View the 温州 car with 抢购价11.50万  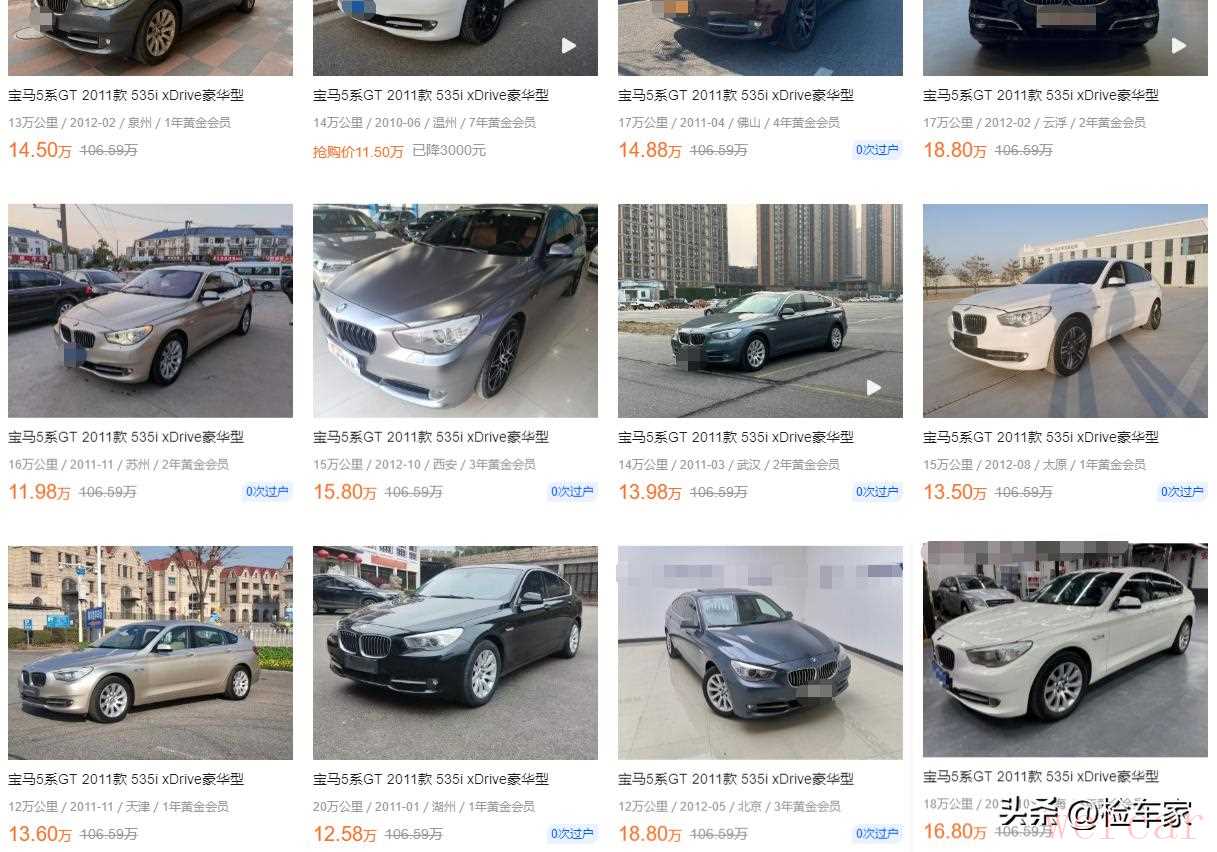431,96
